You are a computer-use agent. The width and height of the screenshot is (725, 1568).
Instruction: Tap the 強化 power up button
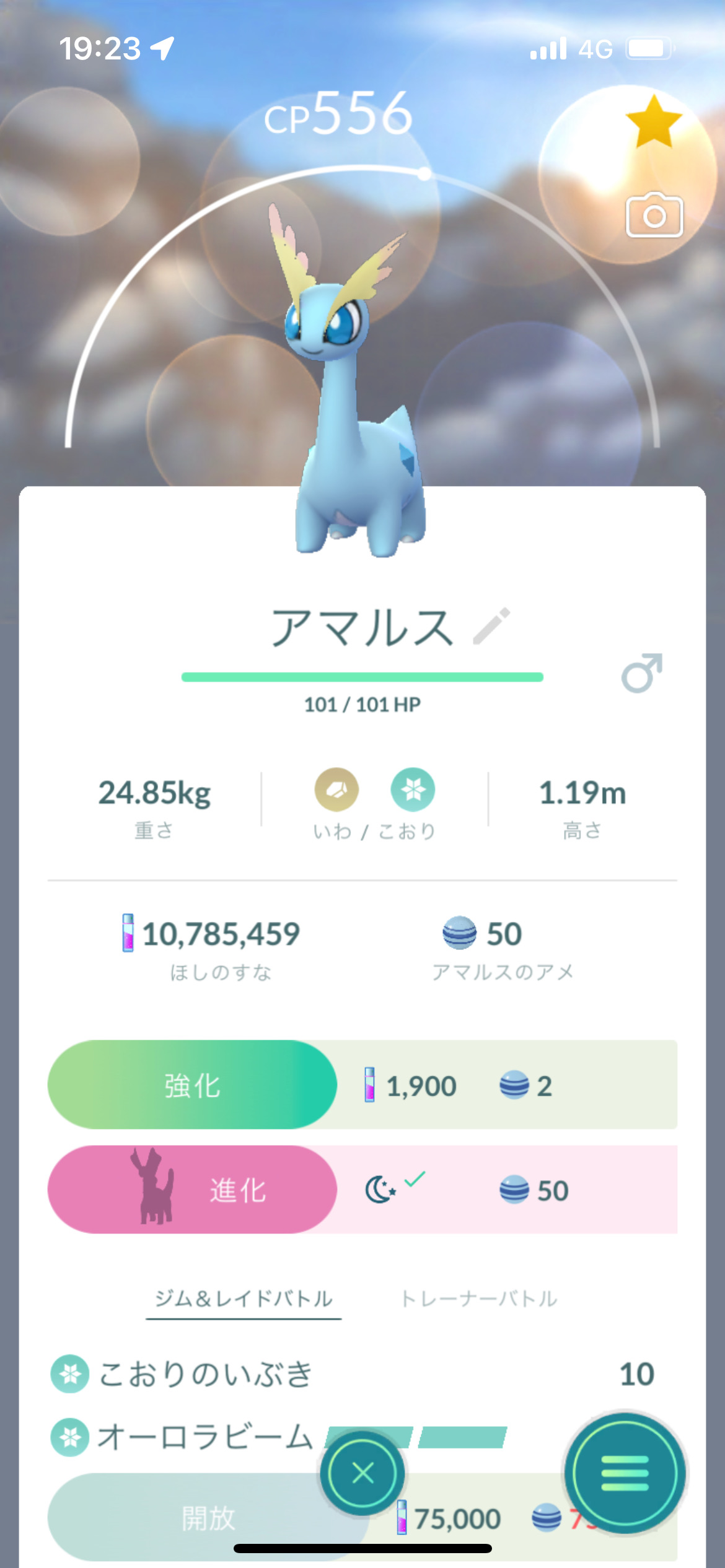pos(192,1085)
